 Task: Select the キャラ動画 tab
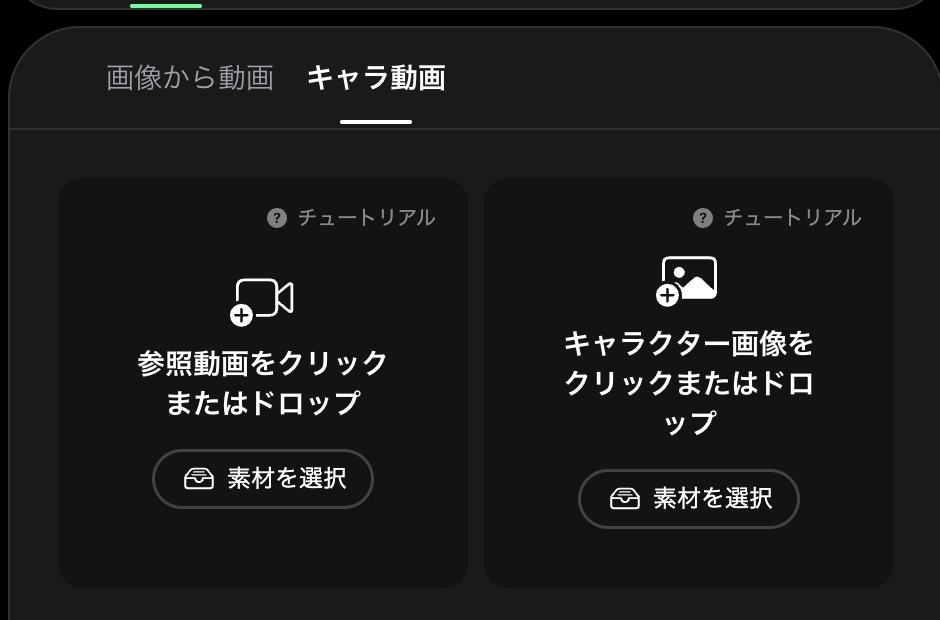tap(375, 78)
